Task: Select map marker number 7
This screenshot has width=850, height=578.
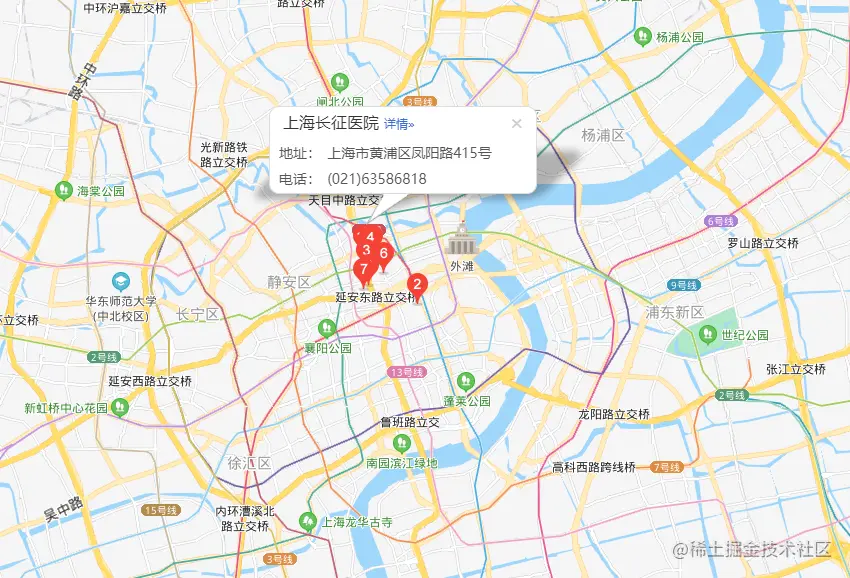Action: point(362,268)
